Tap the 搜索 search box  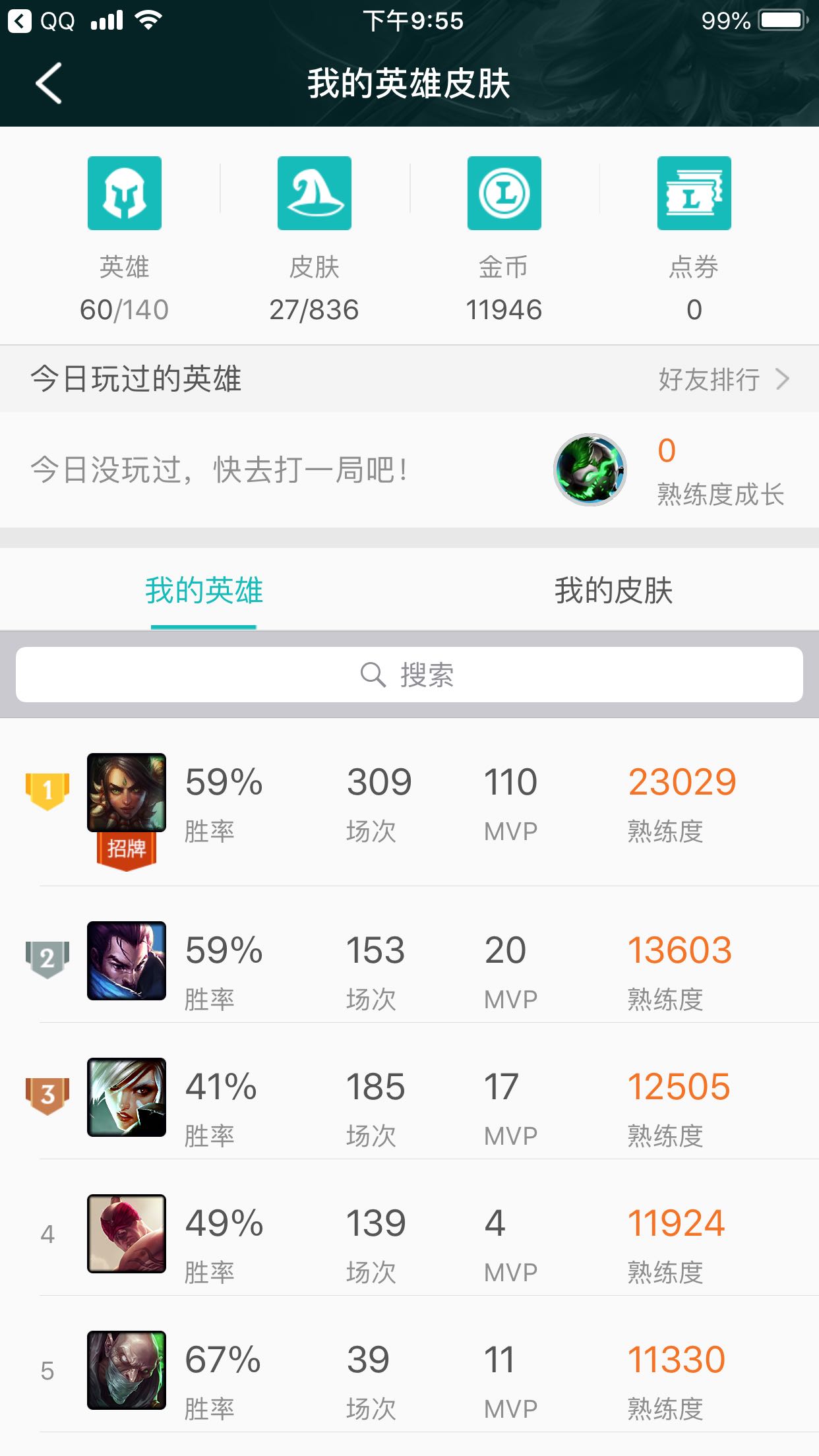point(409,675)
